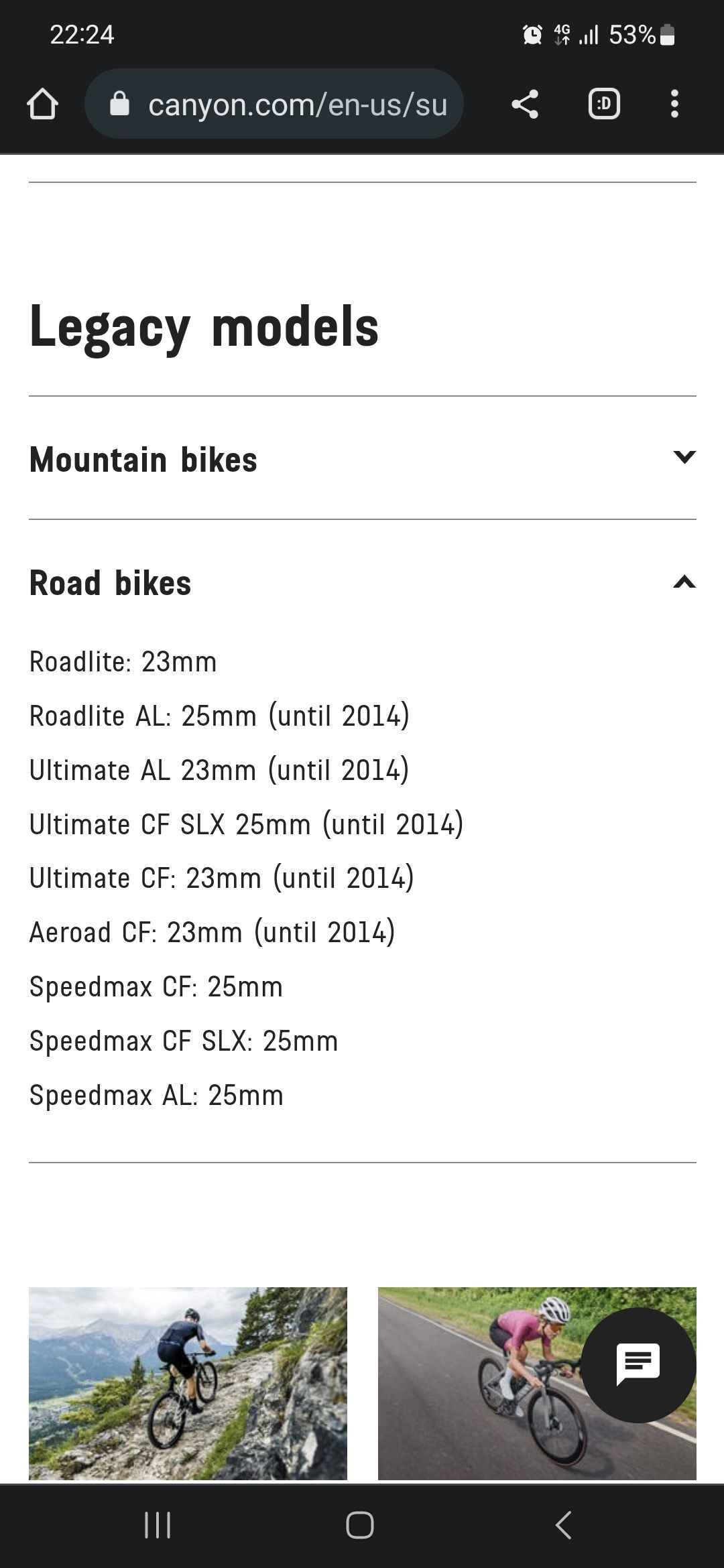Open the chat support bubble
This screenshot has height=1568, width=724.
pyautogui.click(x=638, y=1365)
